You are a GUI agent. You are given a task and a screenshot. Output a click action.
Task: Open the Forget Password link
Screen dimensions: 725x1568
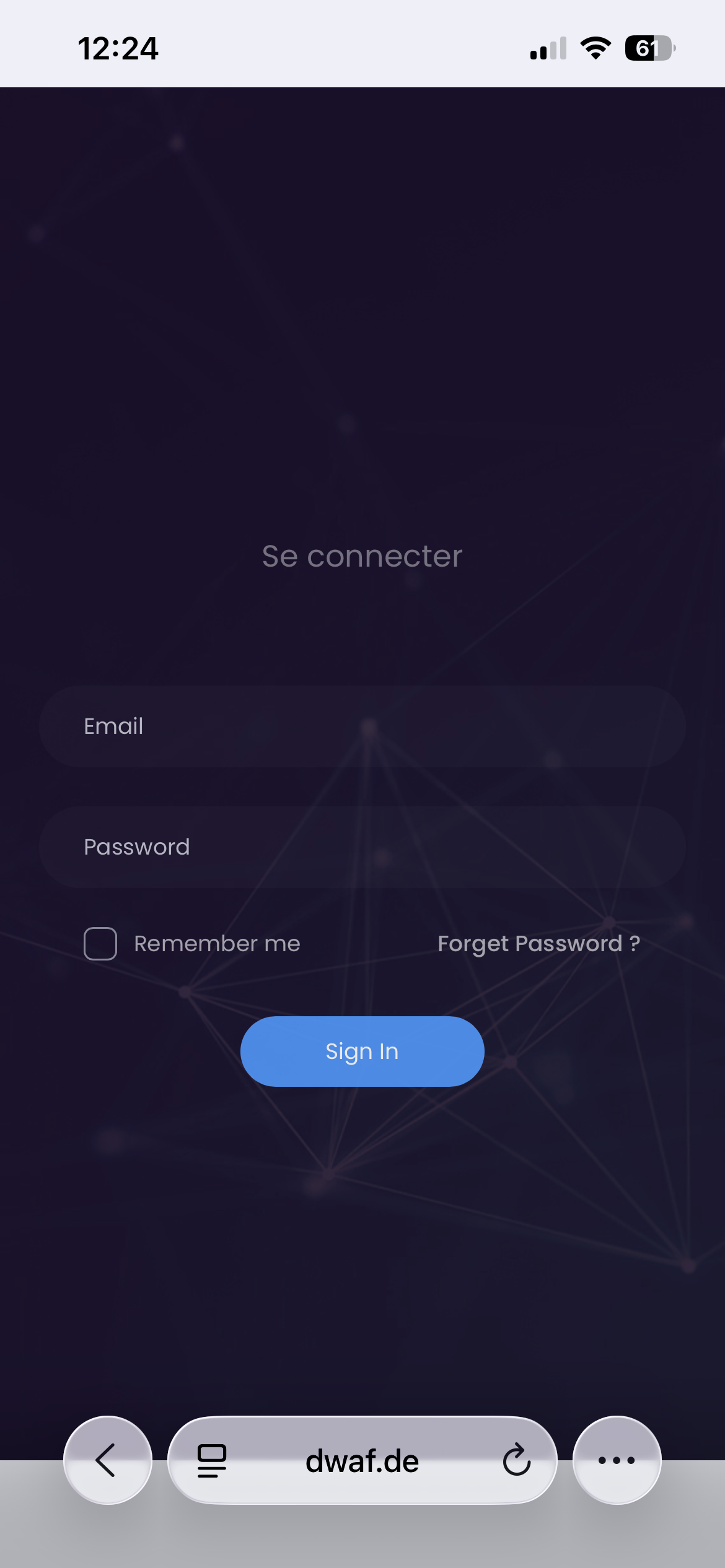point(538,944)
